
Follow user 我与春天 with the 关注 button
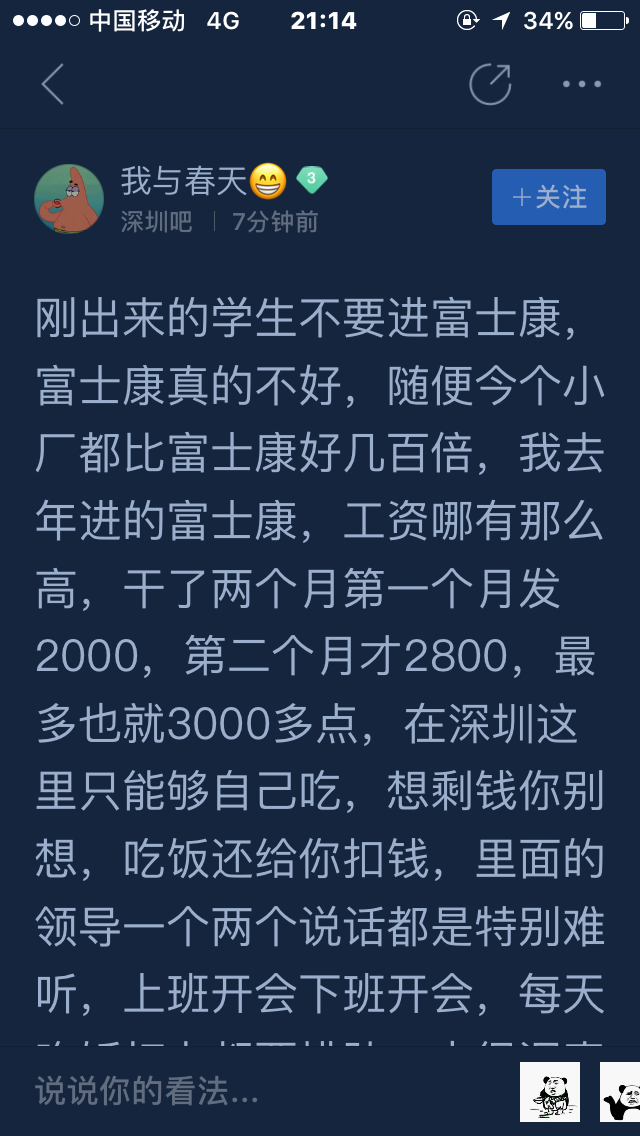click(x=549, y=197)
